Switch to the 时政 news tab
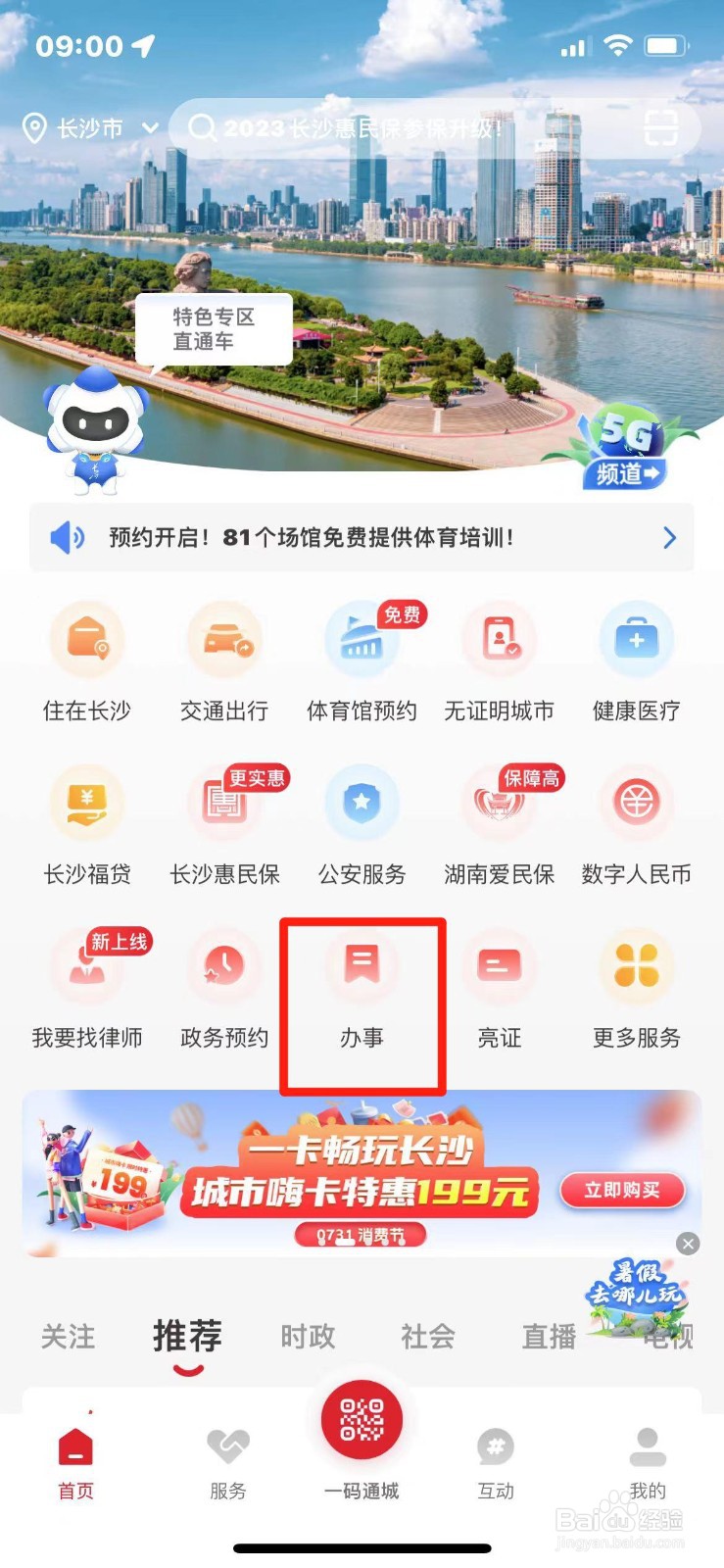This screenshot has height=1568, width=724. [x=308, y=1336]
